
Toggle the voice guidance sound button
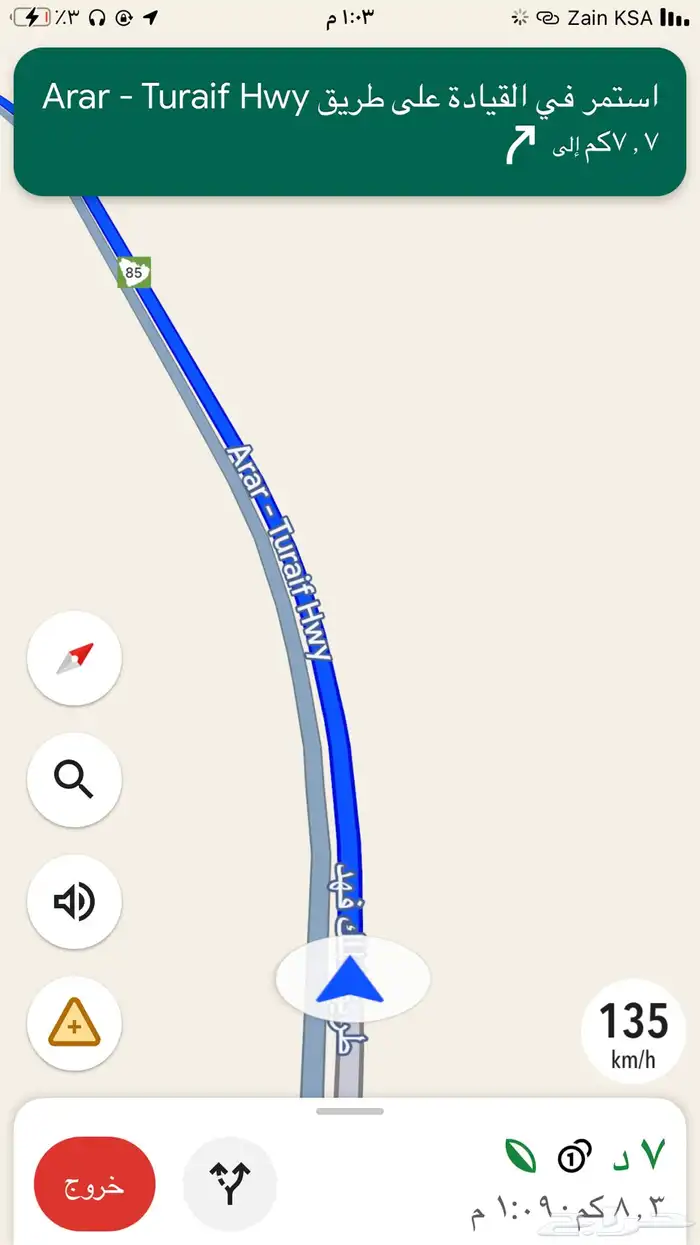coord(75,901)
